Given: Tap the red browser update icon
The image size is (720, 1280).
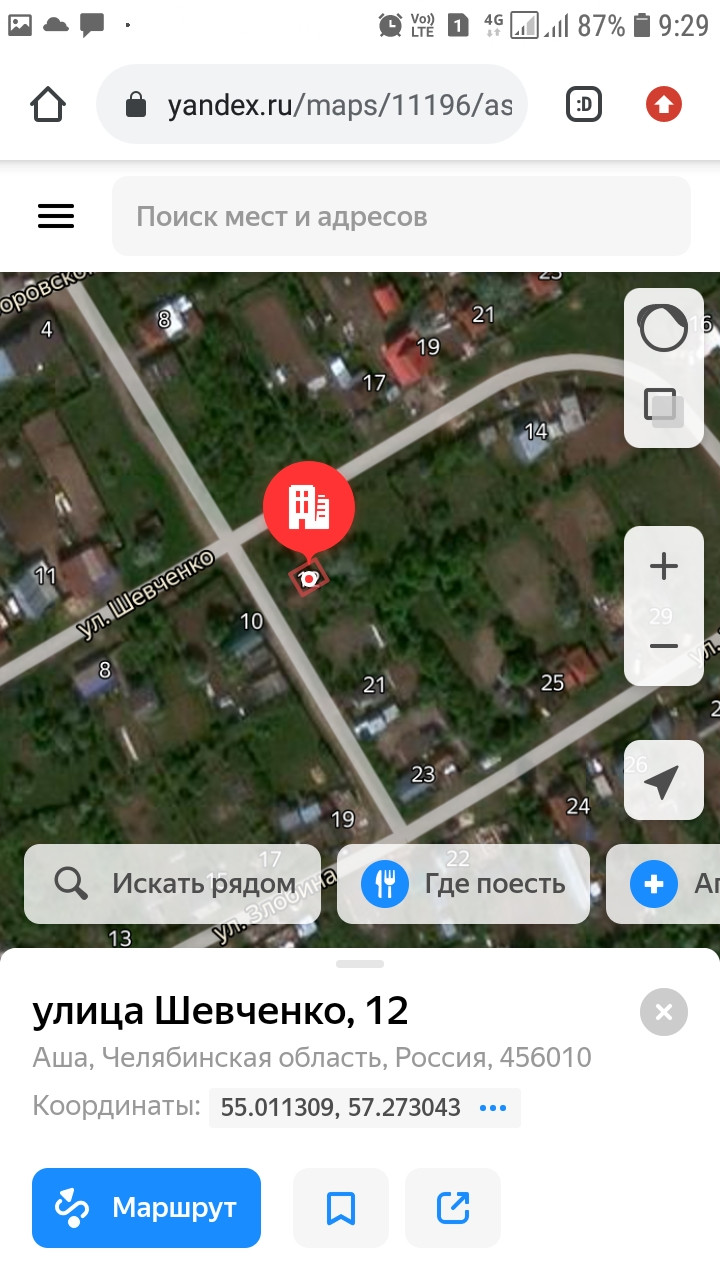Looking at the screenshot, I should point(663,105).
